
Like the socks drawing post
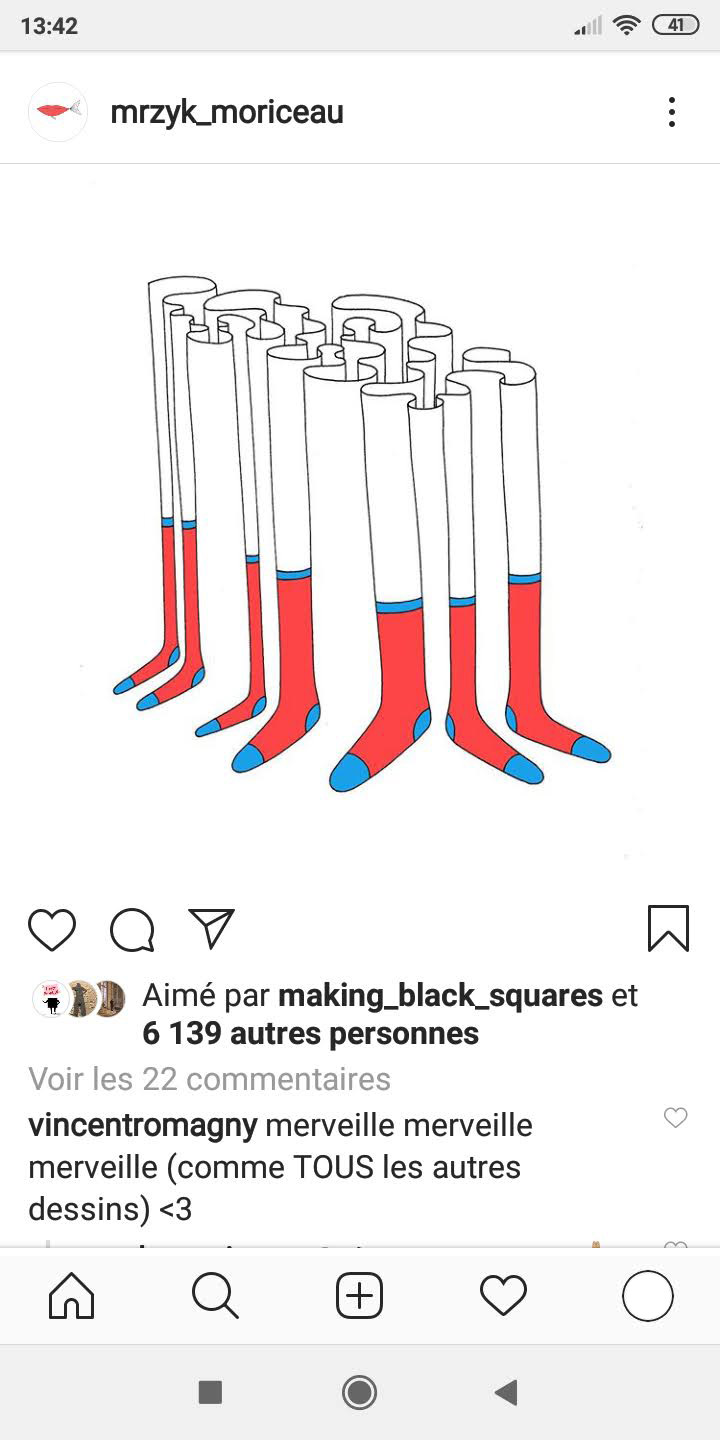(x=52, y=929)
